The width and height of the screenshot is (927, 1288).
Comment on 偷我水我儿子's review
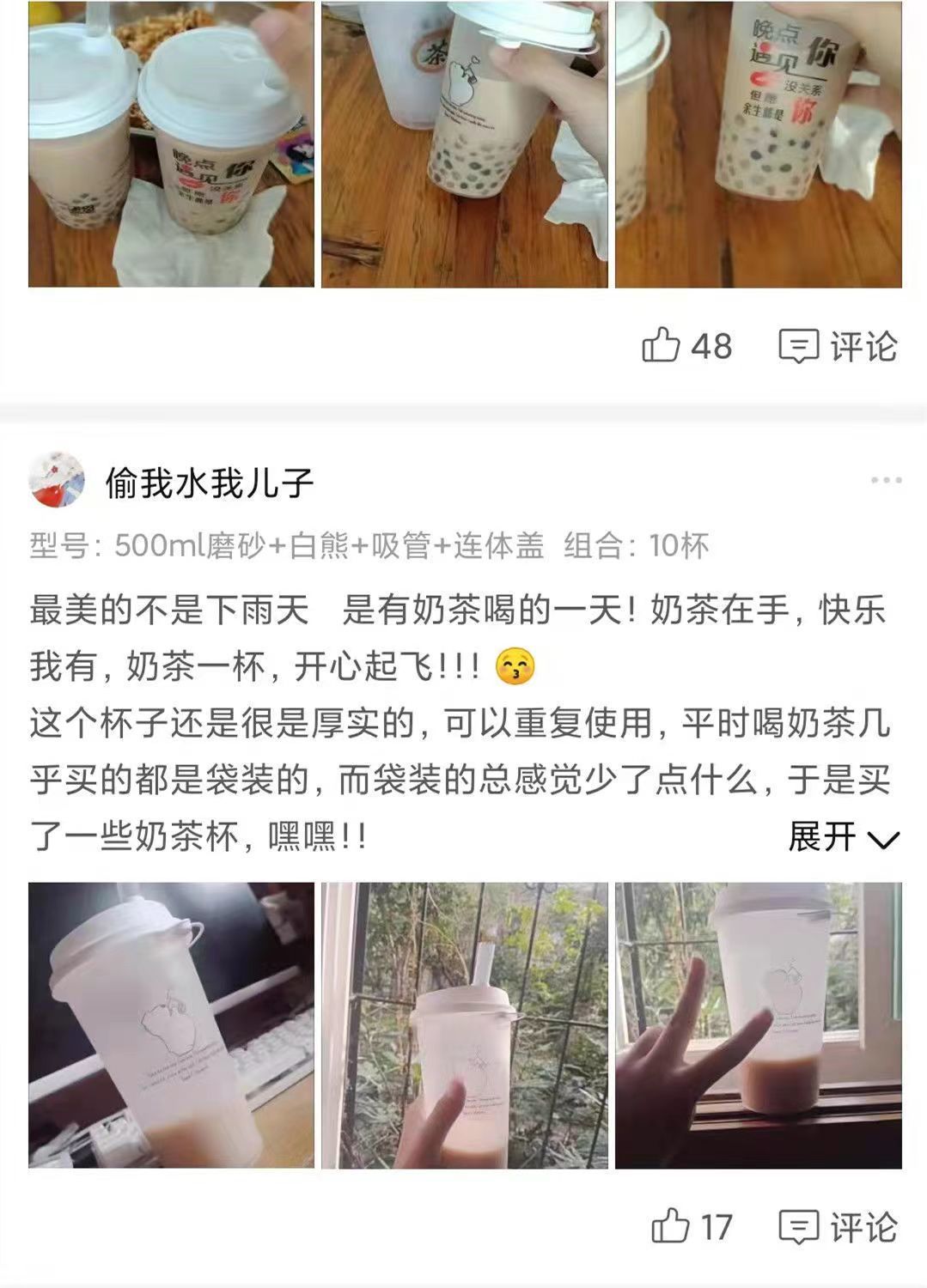(x=838, y=1226)
